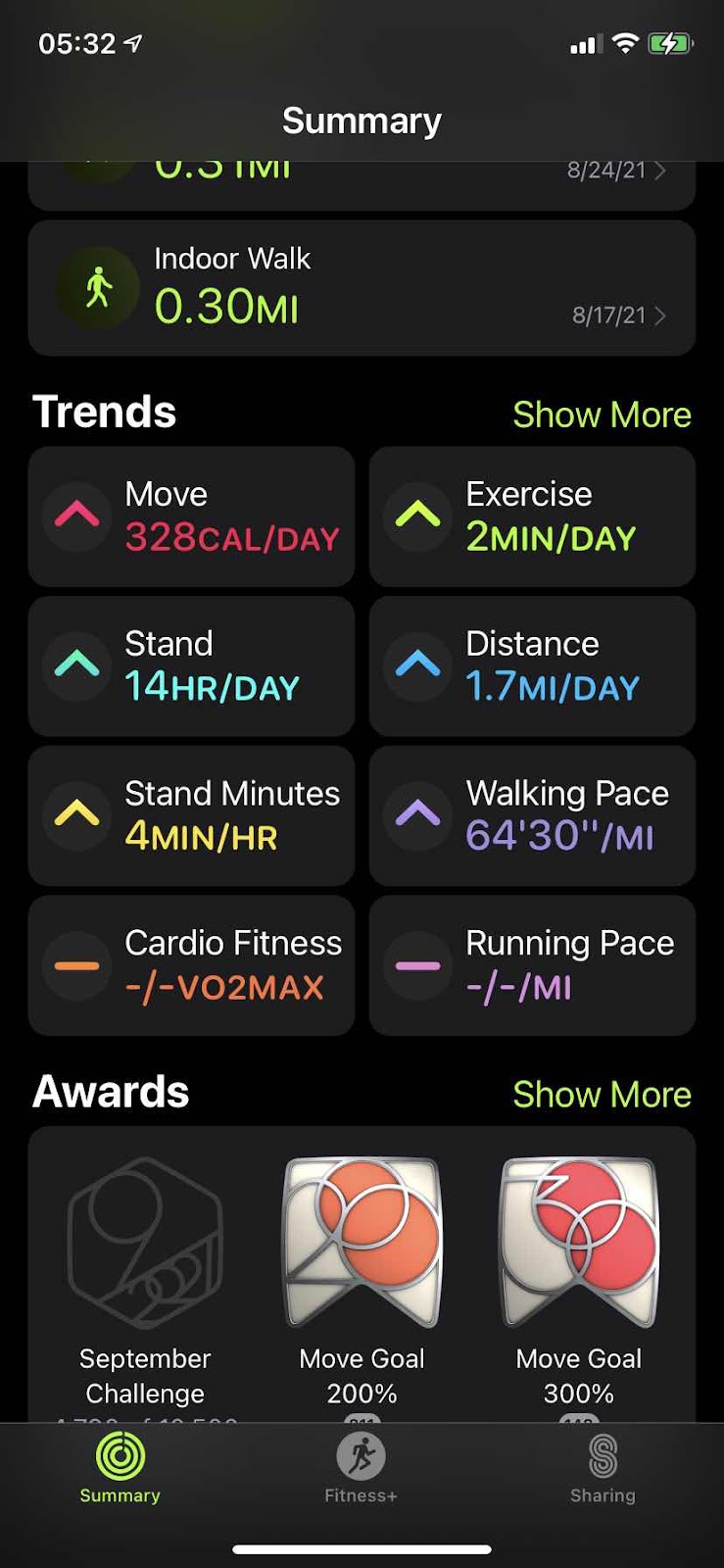The height and width of the screenshot is (1568, 724).
Task: Select the Running Pace trend
Action: point(532,965)
